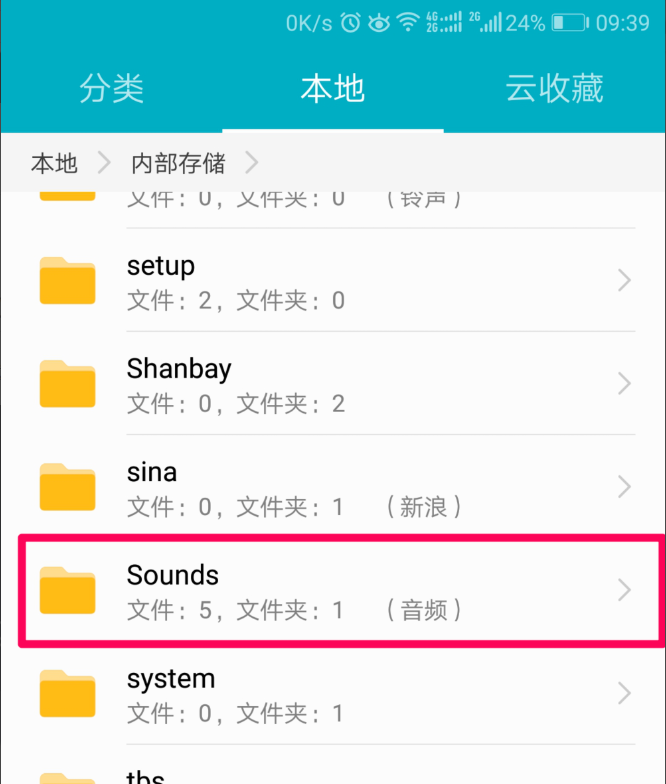666x784 pixels.
Task: Switch to the 分类 tab
Action: (x=111, y=89)
